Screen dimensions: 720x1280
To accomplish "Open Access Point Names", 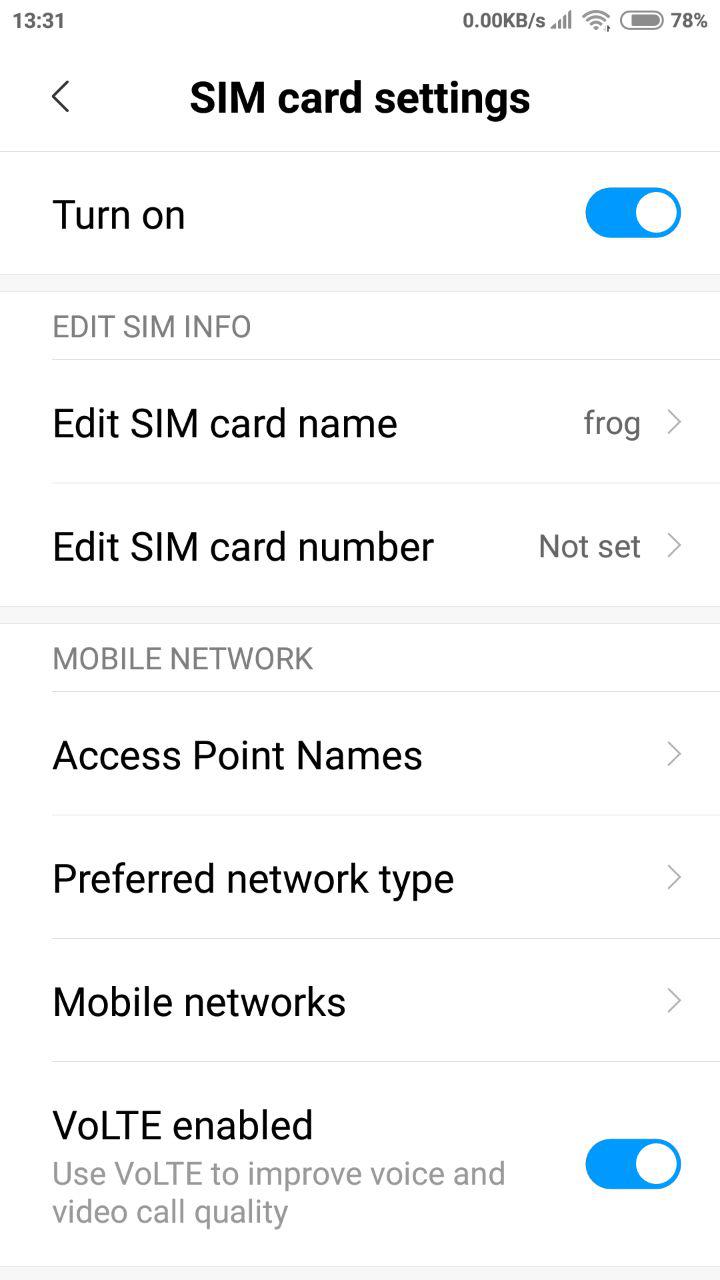I will tap(360, 754).
